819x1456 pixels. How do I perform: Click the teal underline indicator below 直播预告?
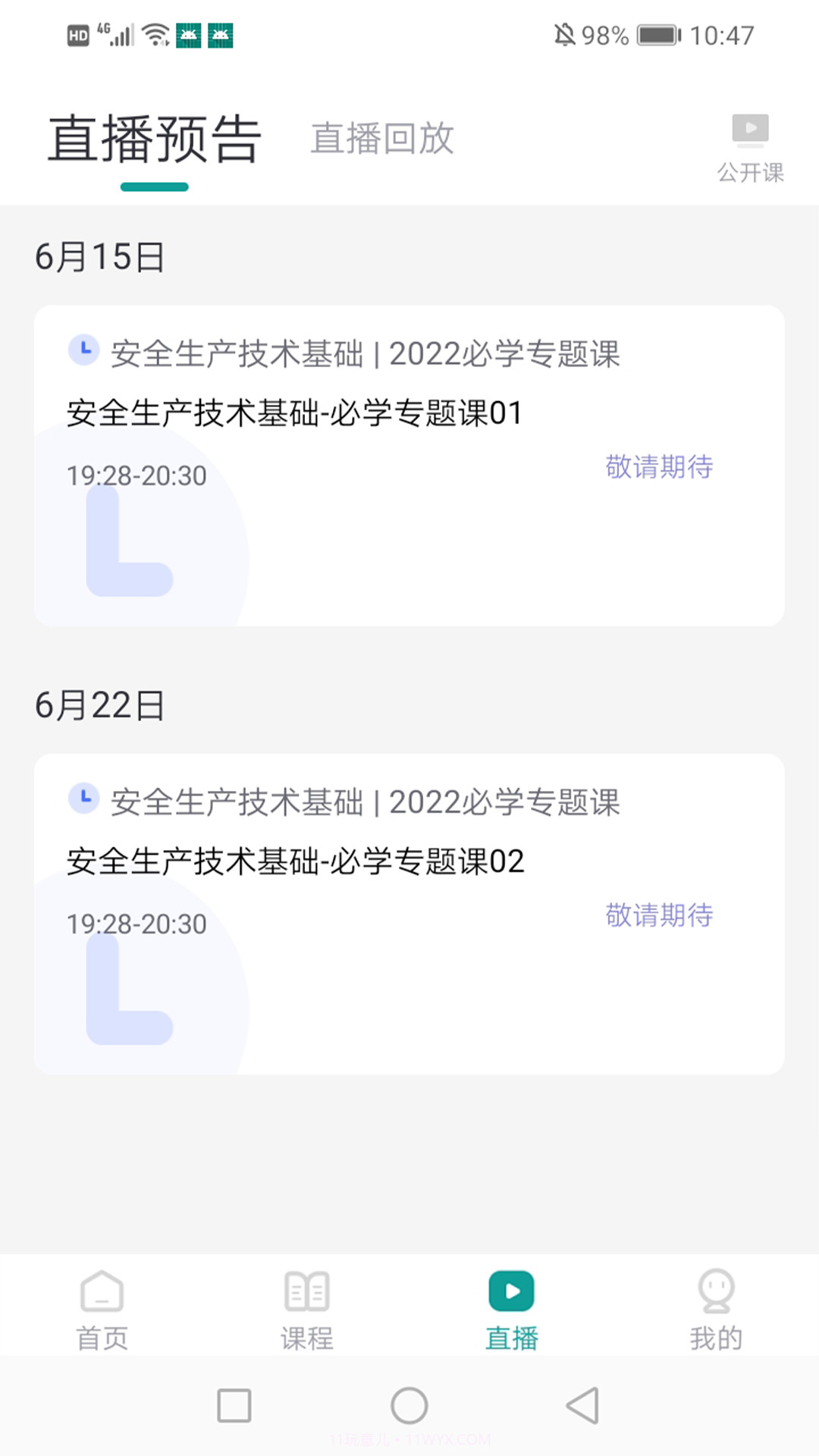click(x=155, y=184)
